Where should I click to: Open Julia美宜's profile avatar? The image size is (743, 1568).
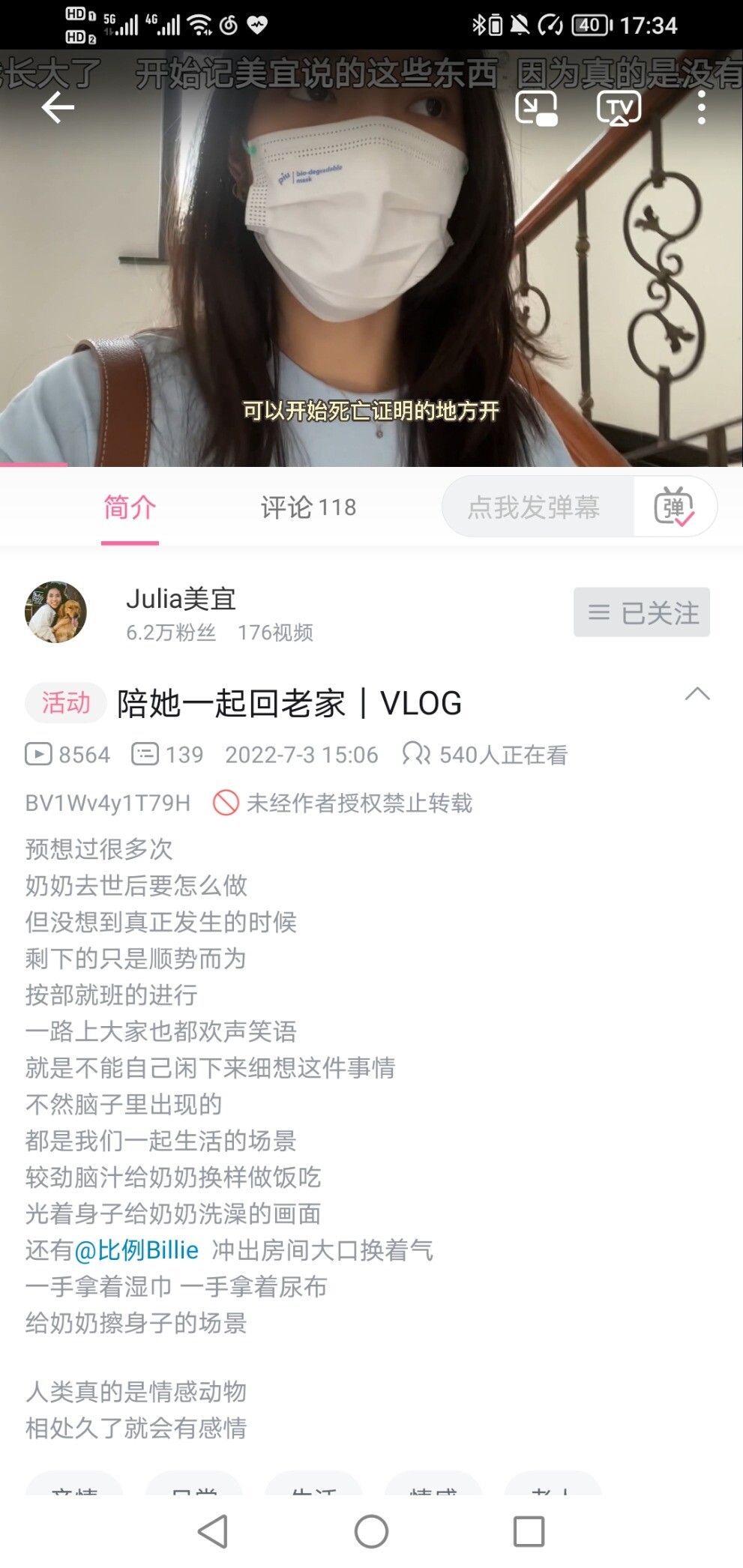pyautogui.click(x=55, y=612)
